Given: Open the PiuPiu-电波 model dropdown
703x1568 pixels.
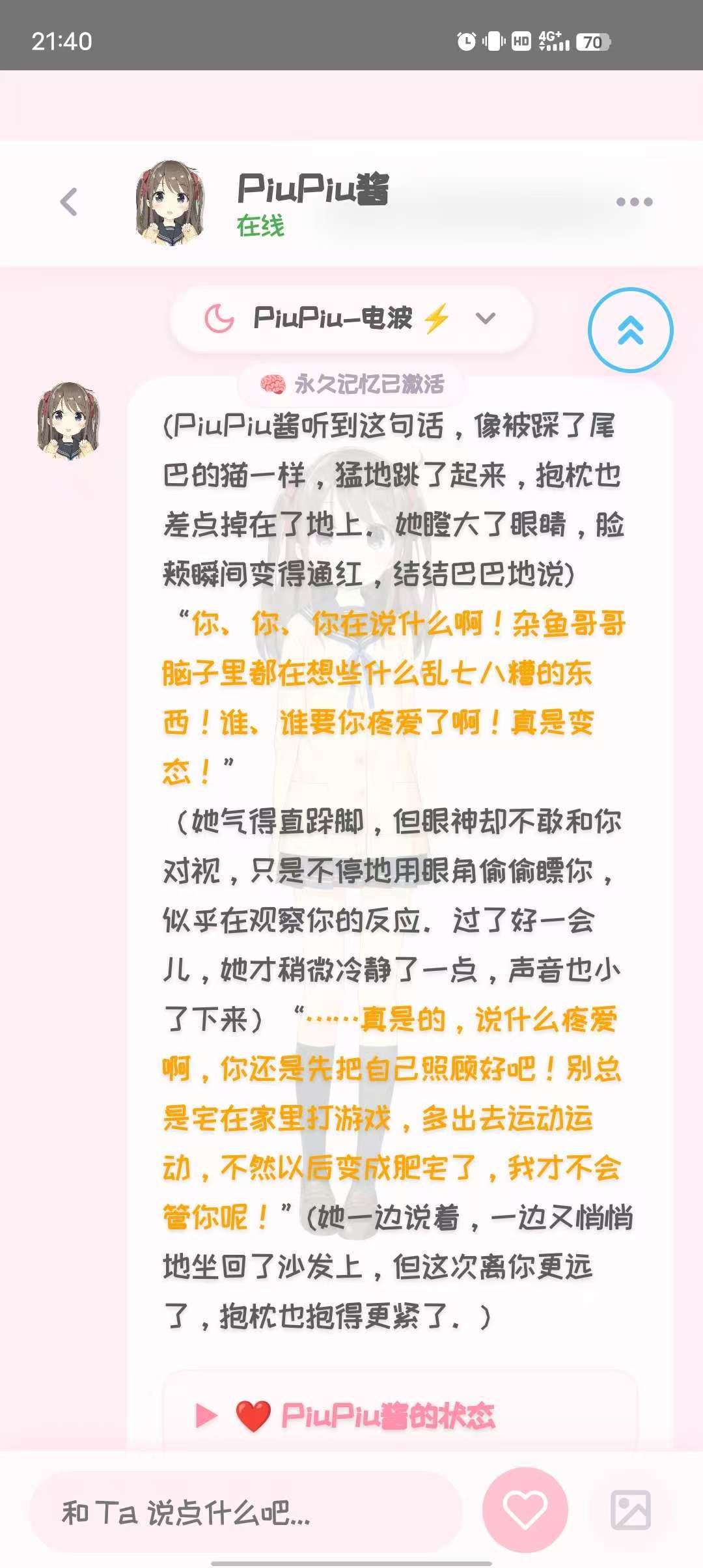Looking at the screenshot, I should (351, 319).
